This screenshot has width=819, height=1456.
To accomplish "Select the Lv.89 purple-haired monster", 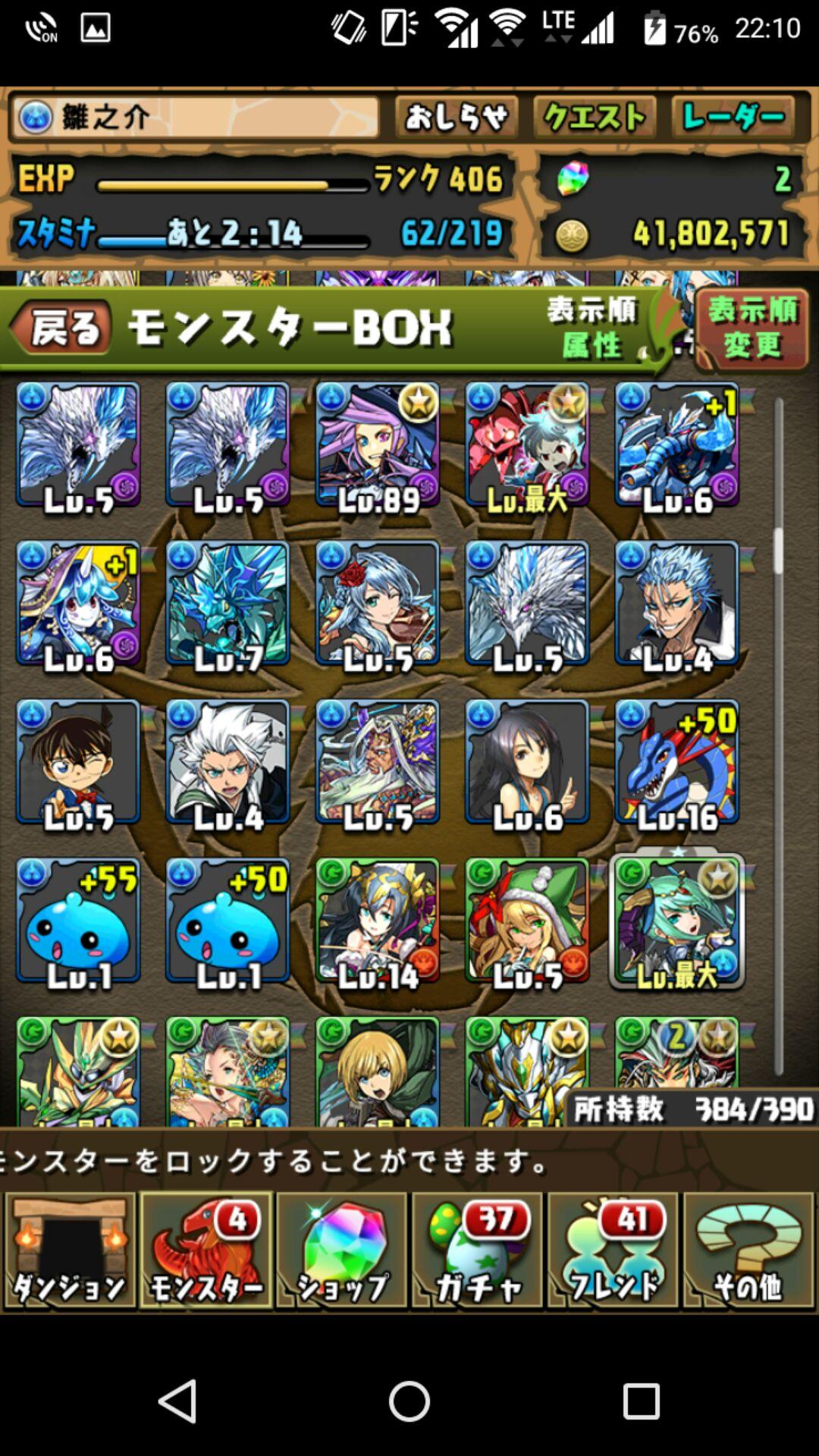I will click(x=378, y=445).
